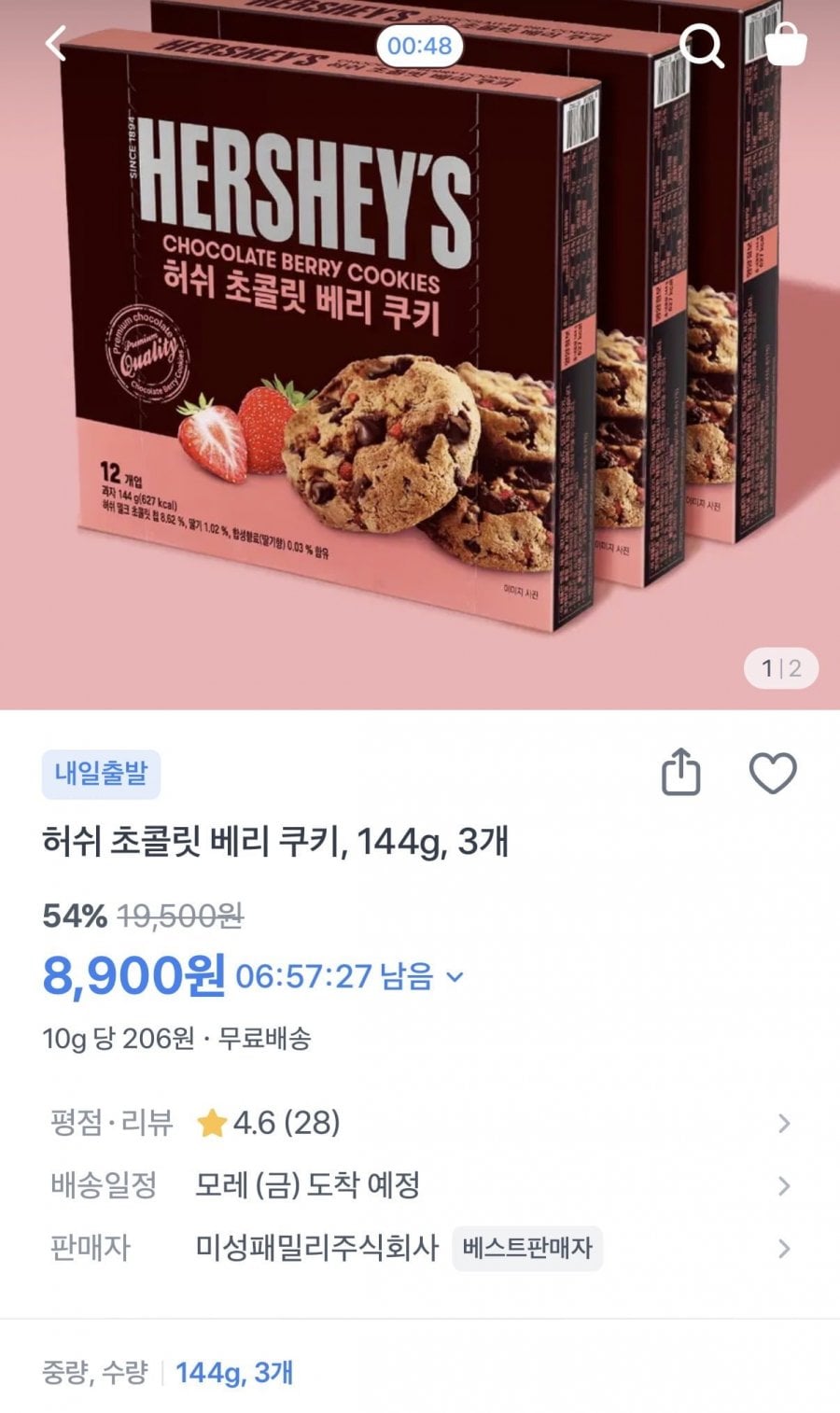Open the 144g, 3개 option selector
Image resolution: width=840 pixels, height=1413 pixels.
click(x=233, y=1372)
